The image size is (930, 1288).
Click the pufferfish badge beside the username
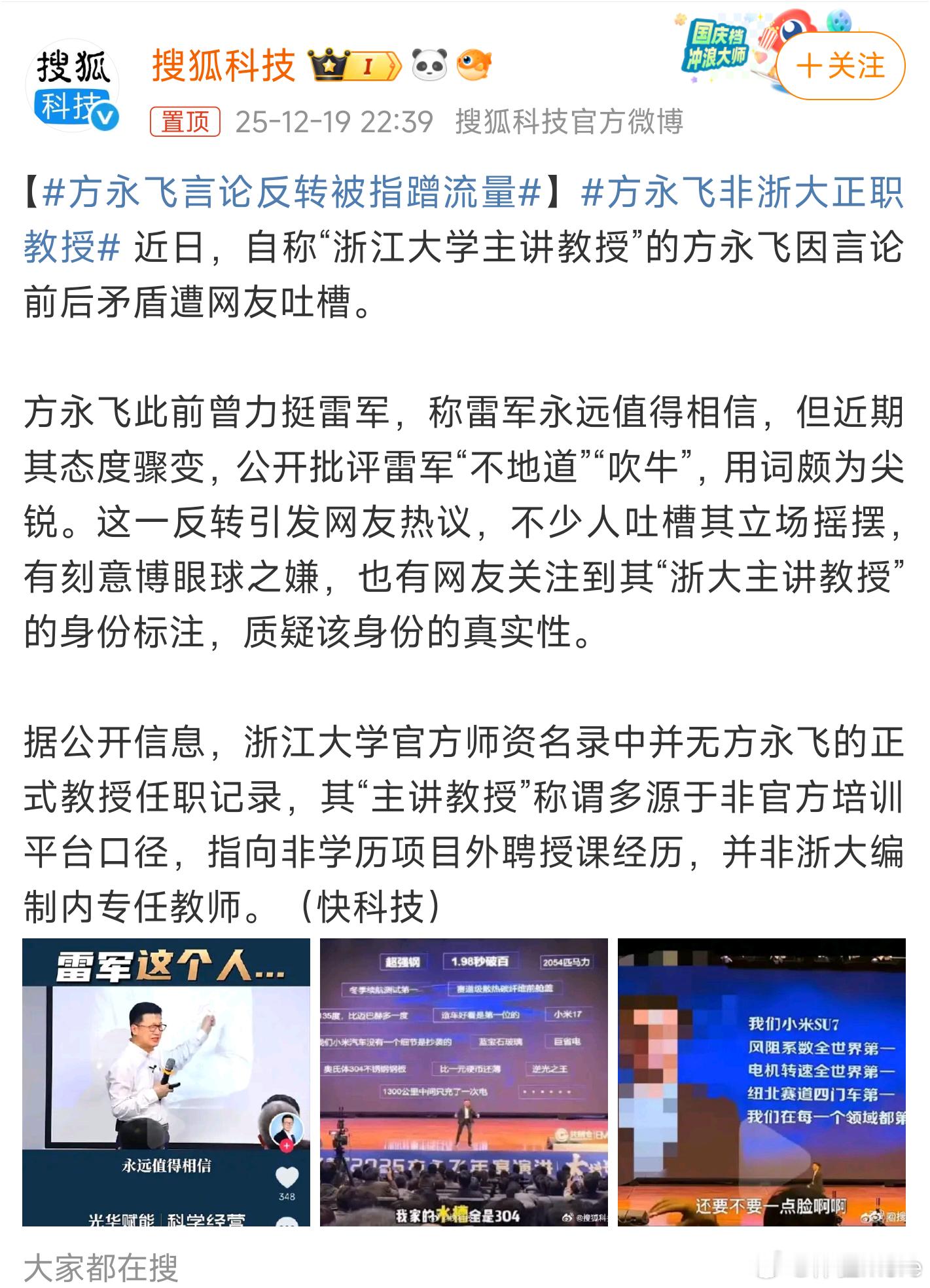[473, 65]
